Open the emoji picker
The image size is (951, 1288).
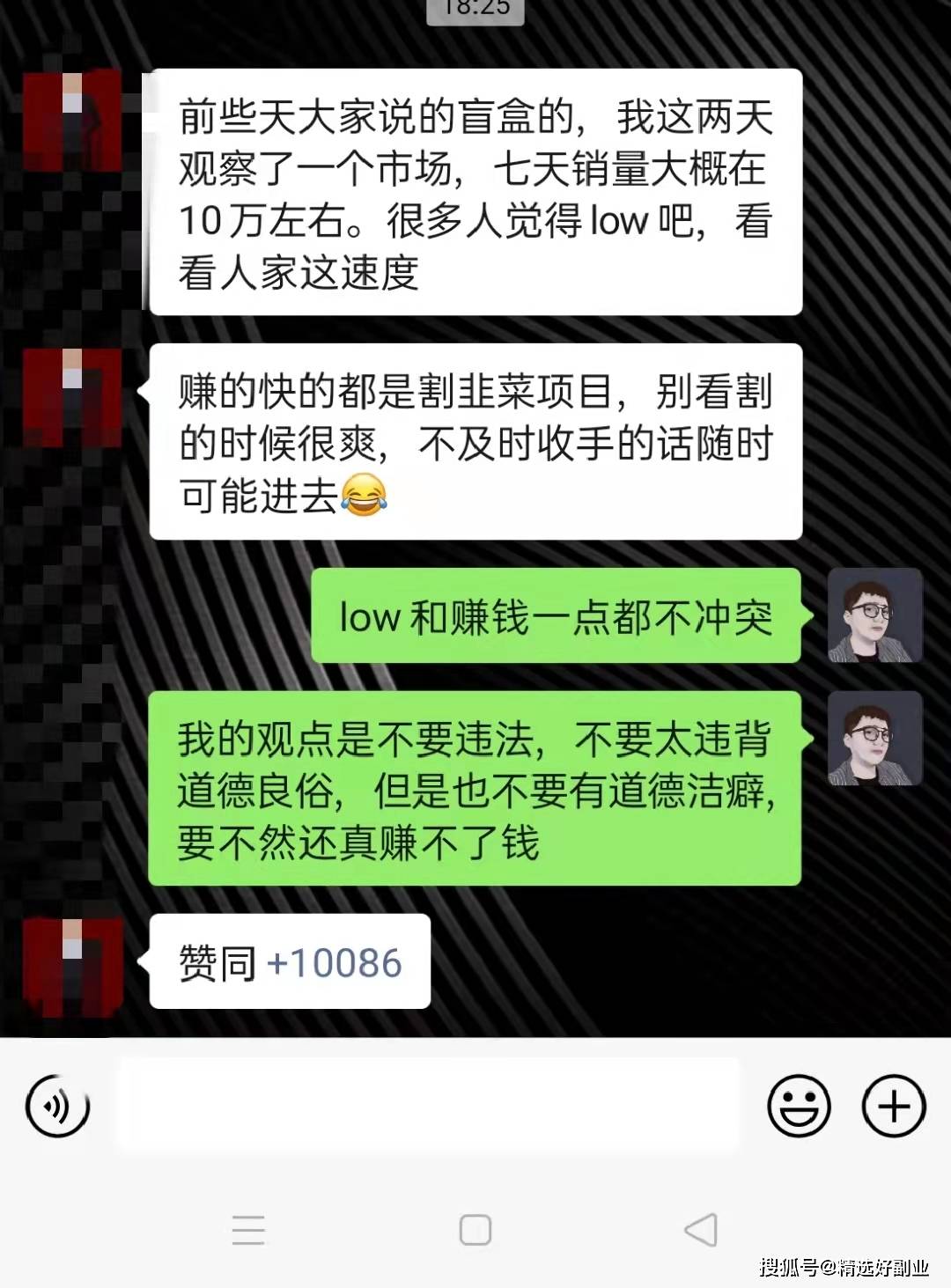pyautogui.click(x=799, y=1106)
